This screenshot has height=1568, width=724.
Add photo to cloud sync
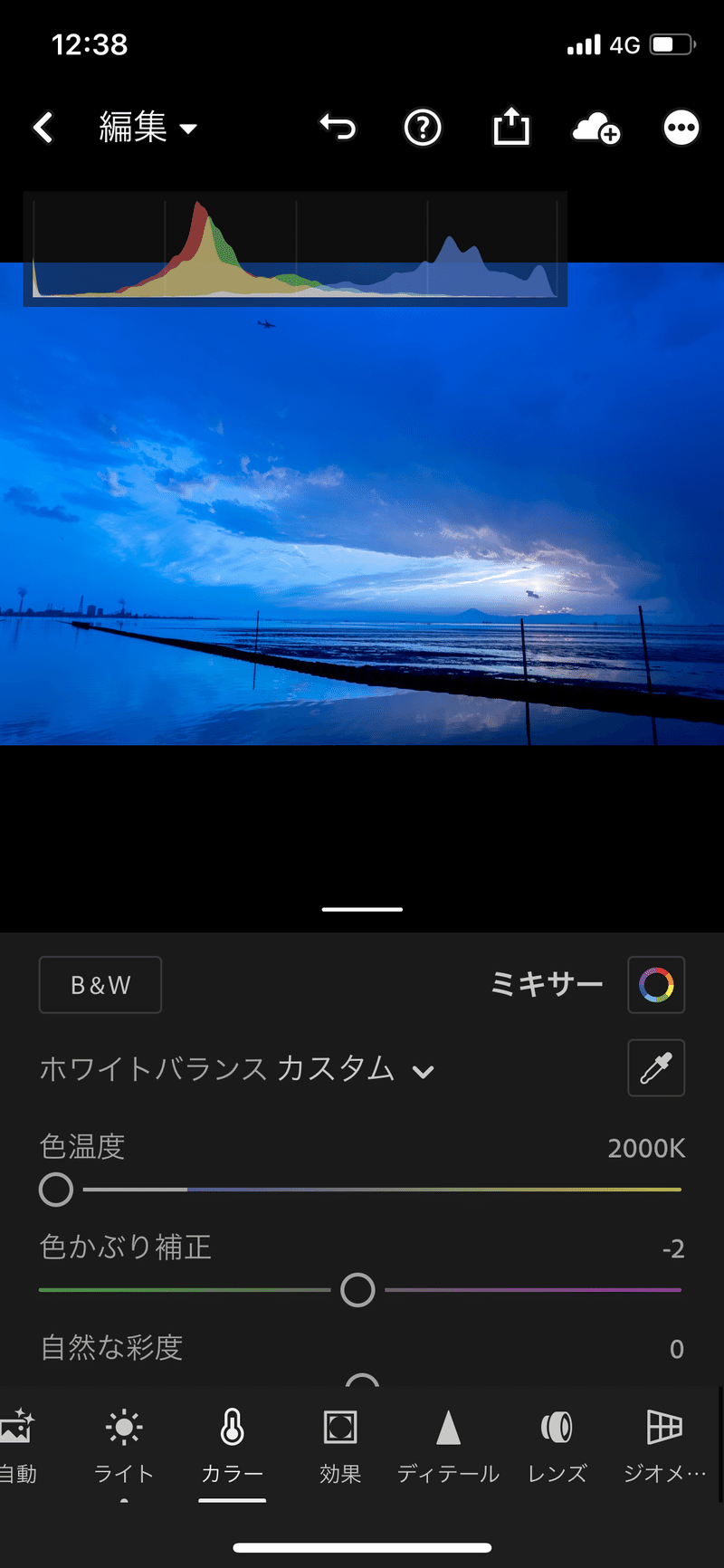(x=596, y=128)
